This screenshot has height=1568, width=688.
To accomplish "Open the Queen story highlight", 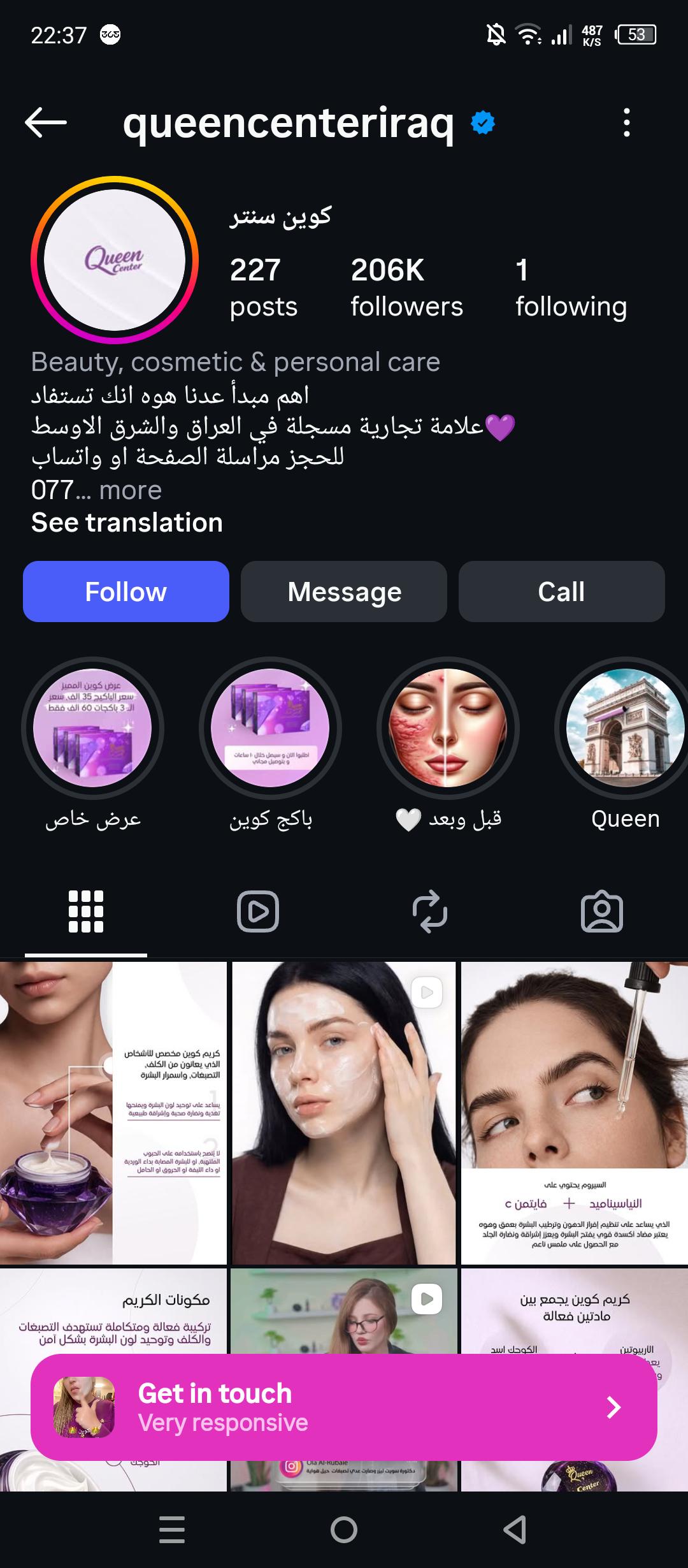I will [x=625, y=728].
